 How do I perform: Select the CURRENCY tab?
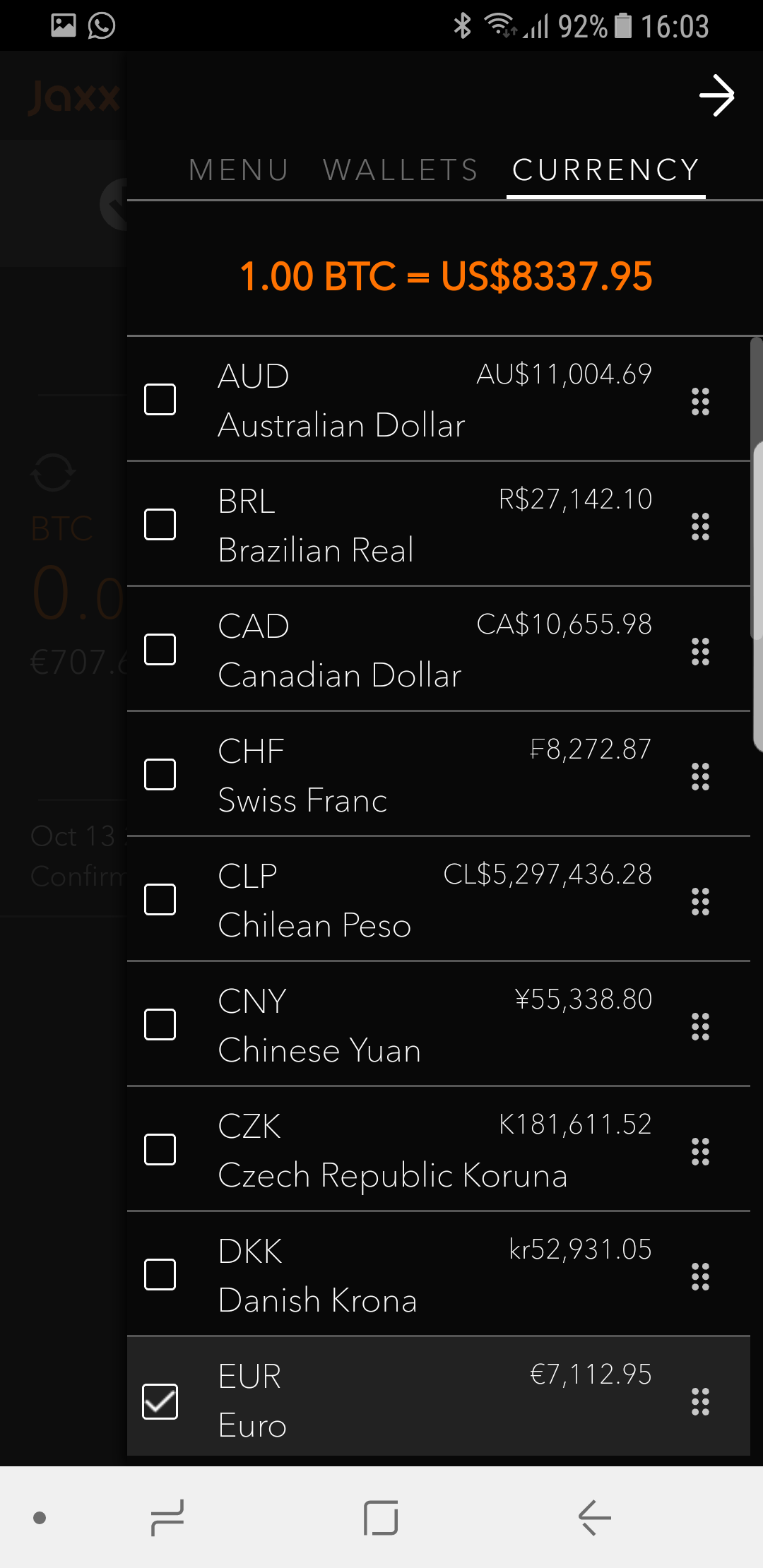pyautogui.click(x=606, y=170)
